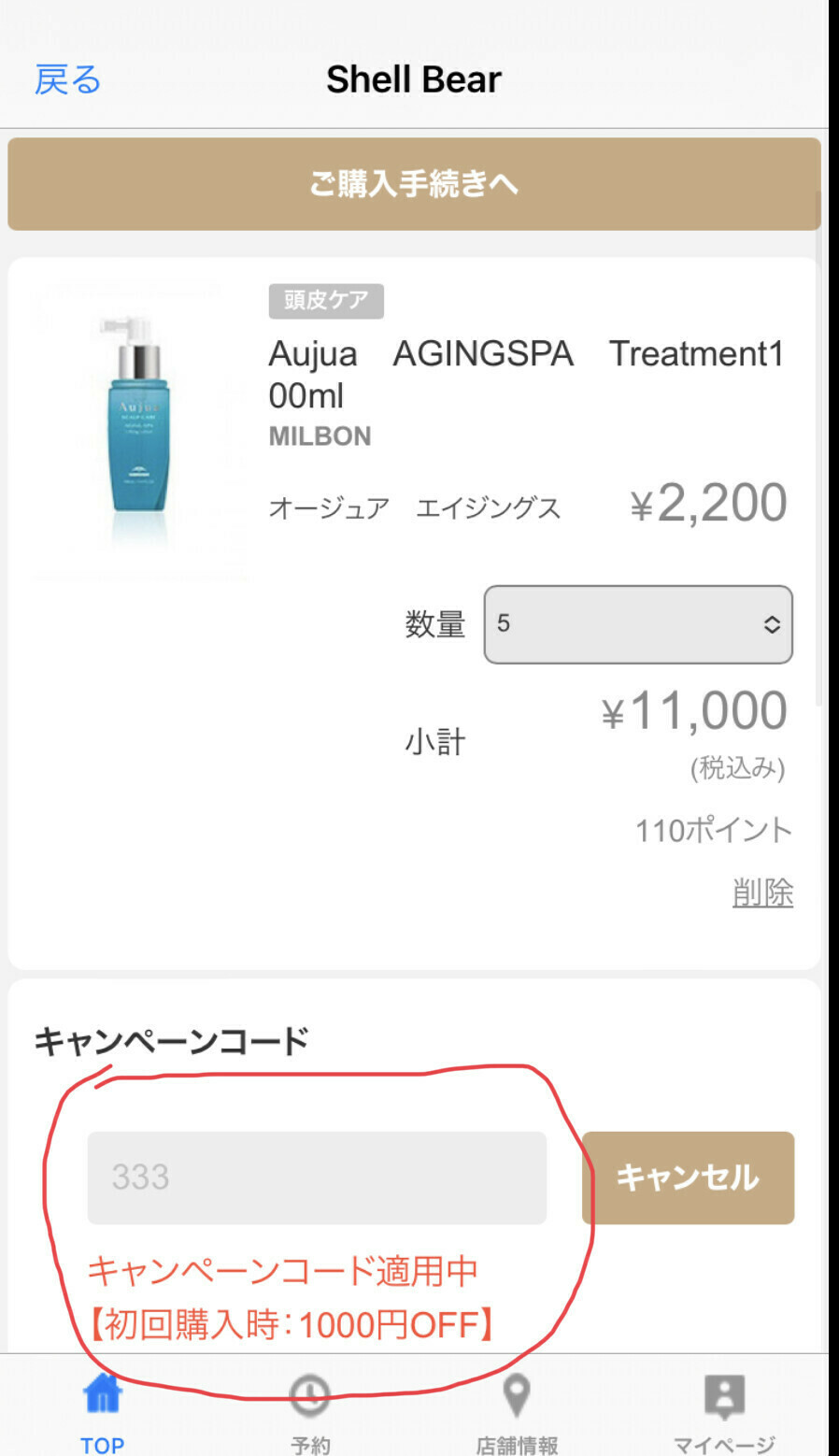This screenshot has width=839, height=1456.
Task: Go back with the 戻る link
Action: point(67,80)
